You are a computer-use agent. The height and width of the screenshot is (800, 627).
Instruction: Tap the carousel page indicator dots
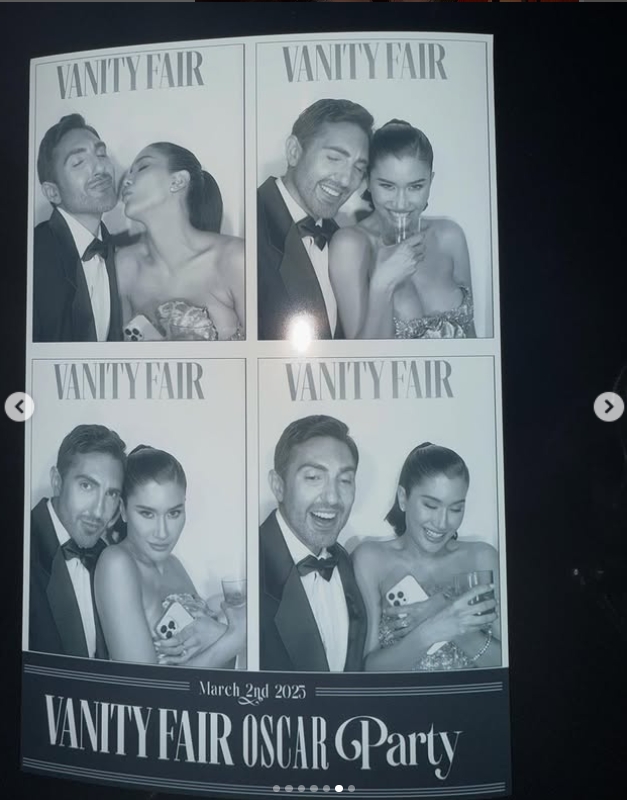313,788
